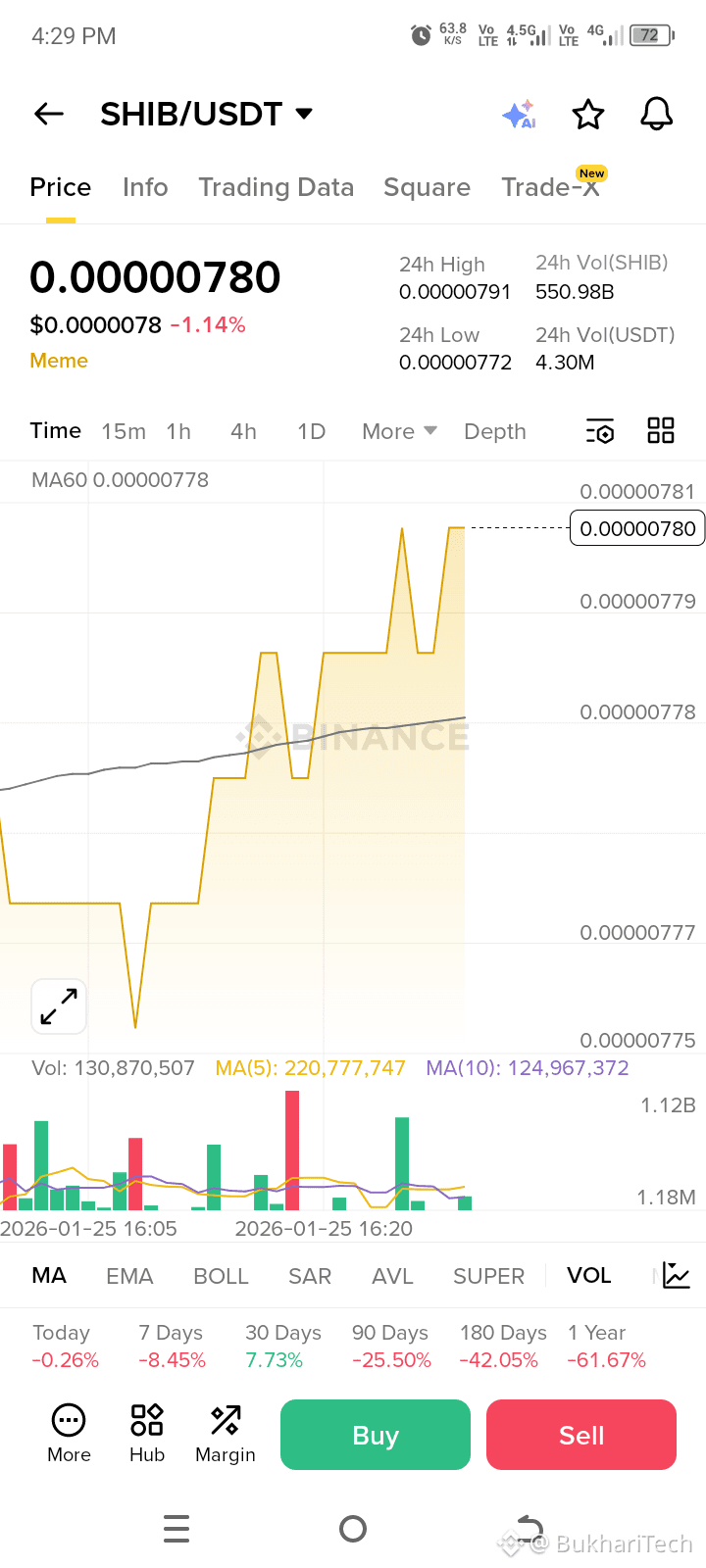
Task: Open the Hub shortcut
Action: (x=147, y=1434)
